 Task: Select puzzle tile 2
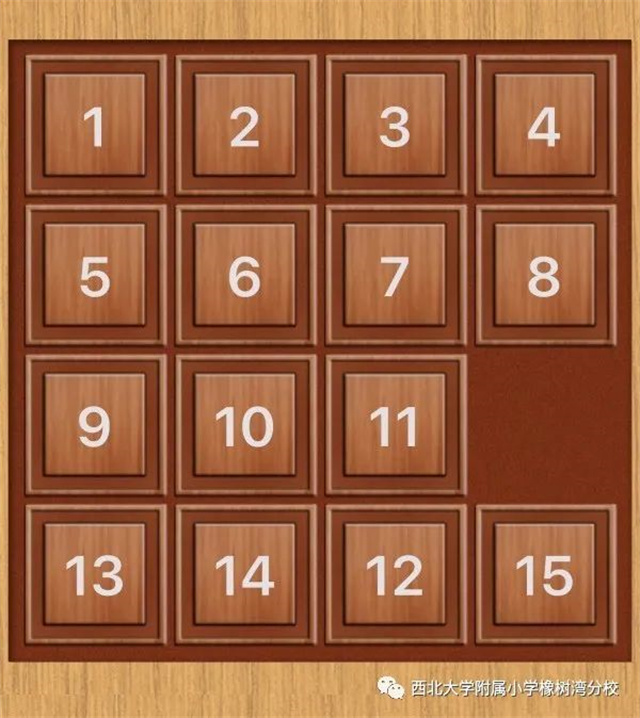click(245, 126)
